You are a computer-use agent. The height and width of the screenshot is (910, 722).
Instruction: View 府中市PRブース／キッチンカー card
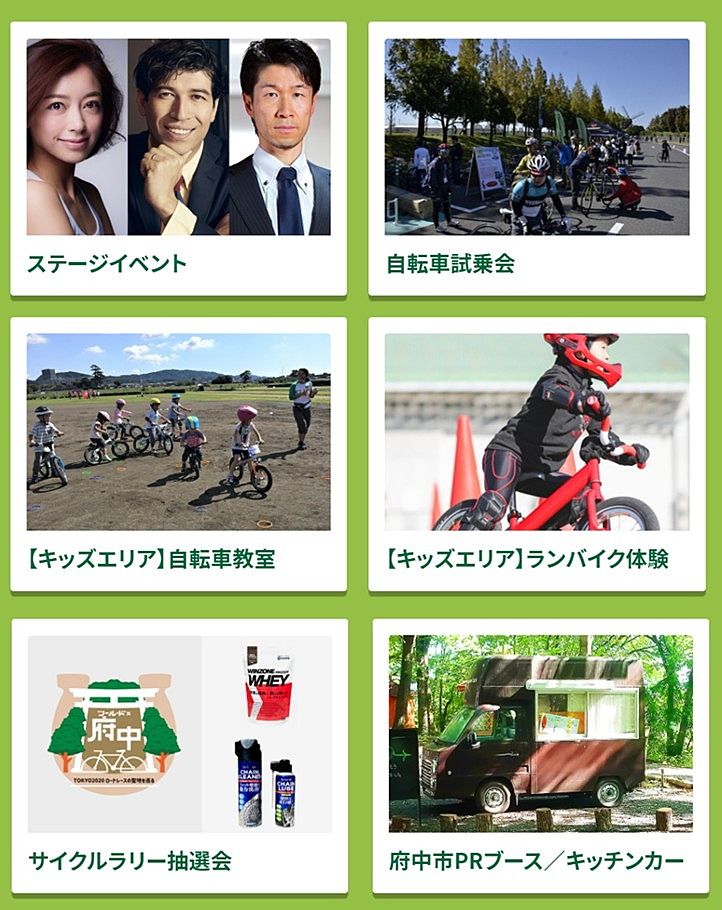tap(540, 755)
